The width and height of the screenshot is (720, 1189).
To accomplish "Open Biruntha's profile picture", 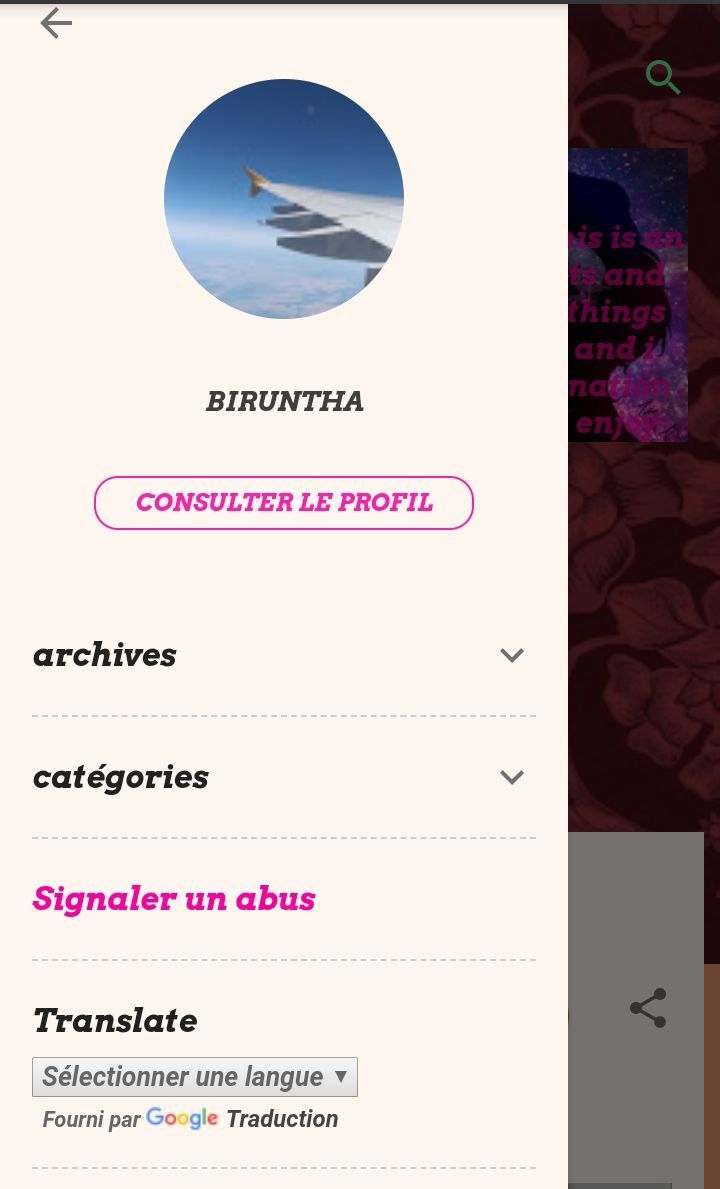I will [x=284, y=199].
